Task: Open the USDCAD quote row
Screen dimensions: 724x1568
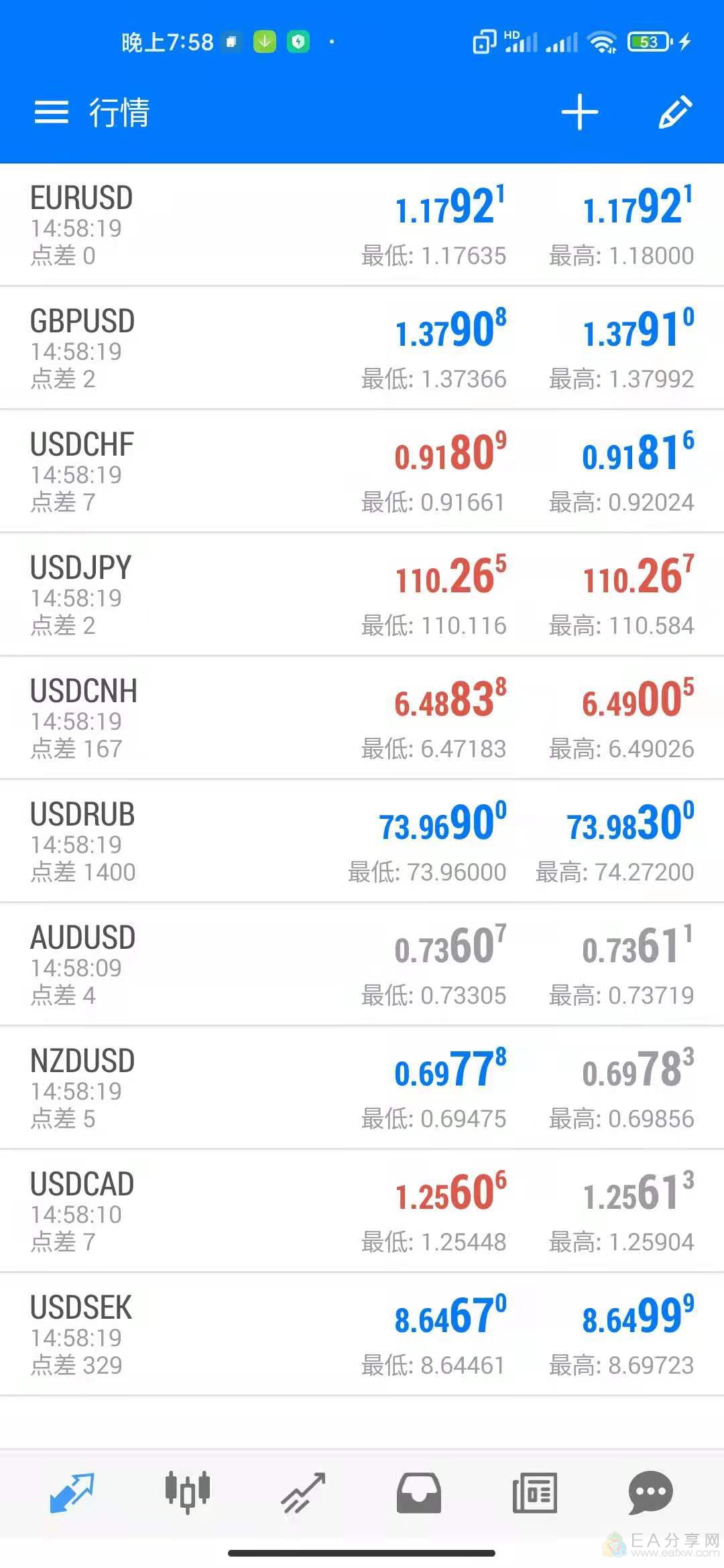Action: click(362, 1212)
